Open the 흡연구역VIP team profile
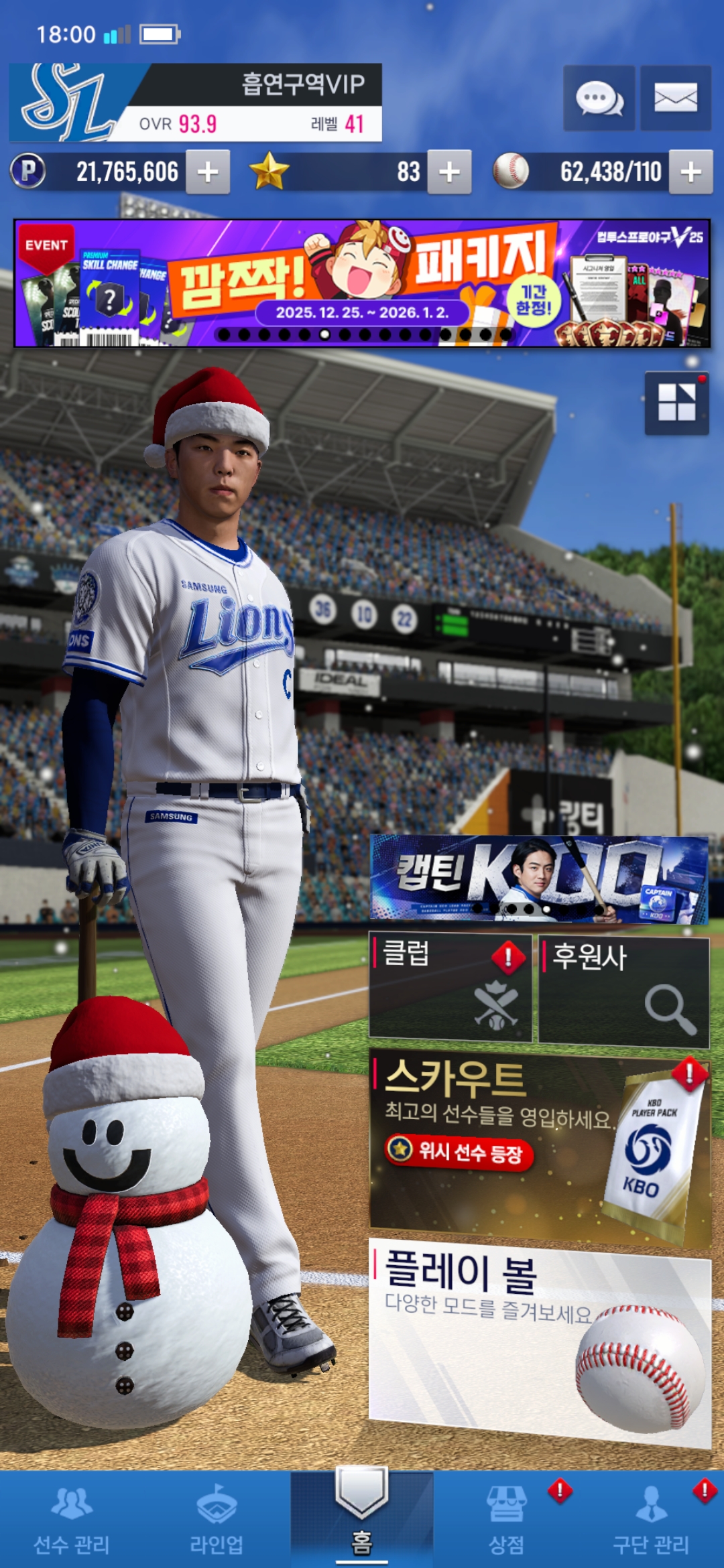Screen dimensions: 724x1568 coord(194,103)
